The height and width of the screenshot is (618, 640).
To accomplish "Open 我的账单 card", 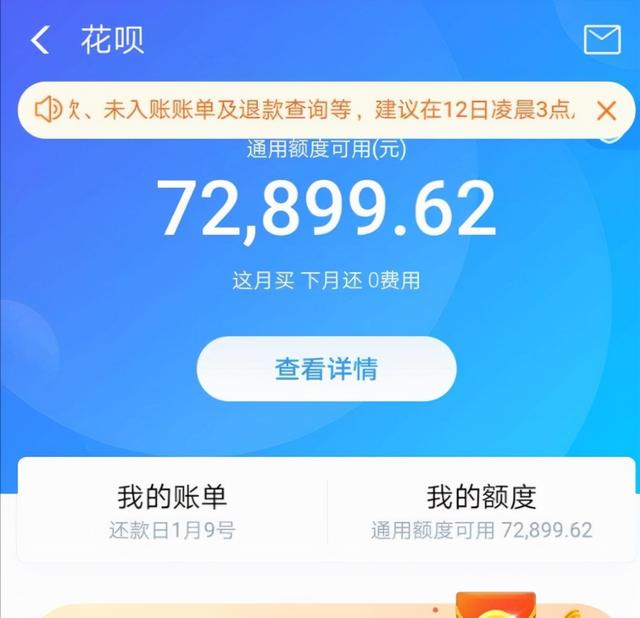I will tap(172, 511).
